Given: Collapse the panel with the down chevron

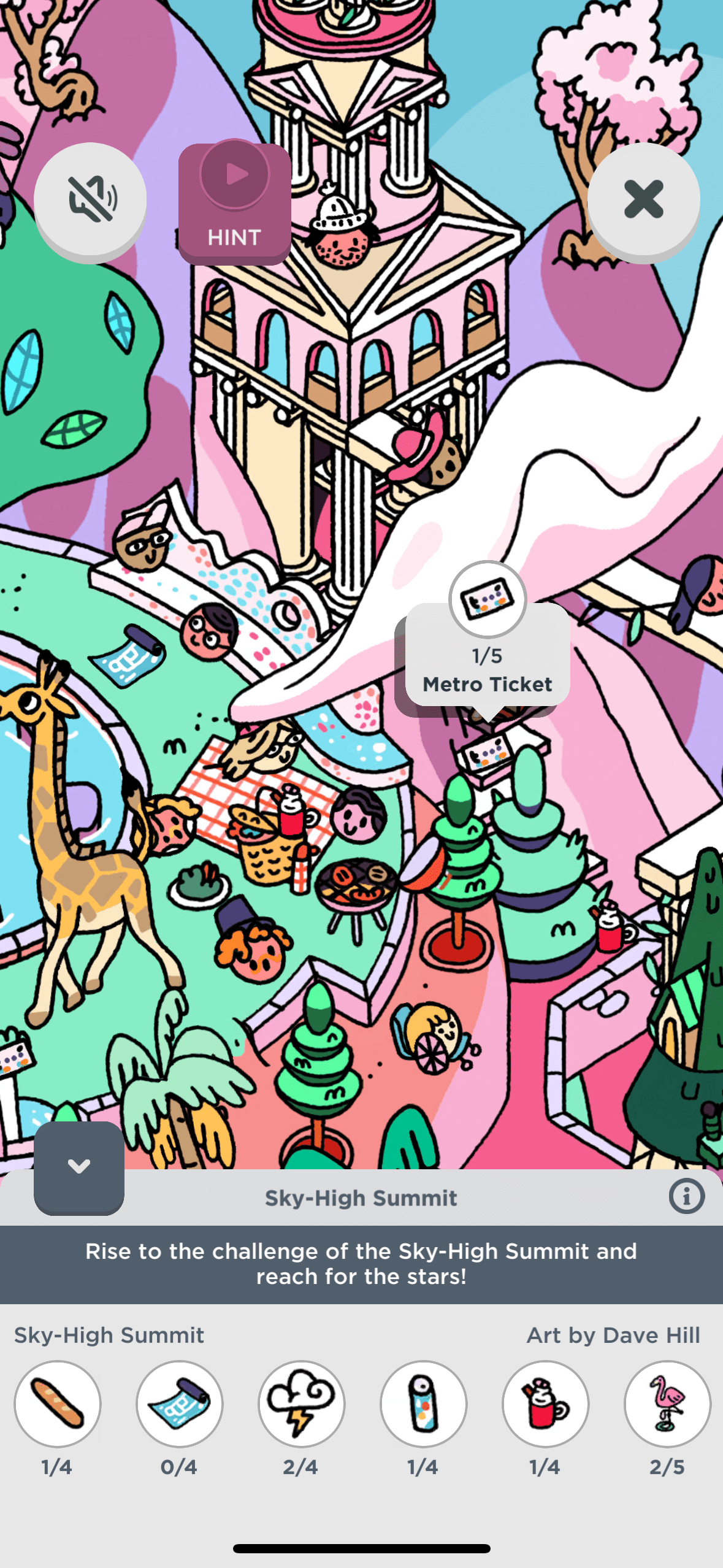Looking at the screenshot, I should point(79,1166).
